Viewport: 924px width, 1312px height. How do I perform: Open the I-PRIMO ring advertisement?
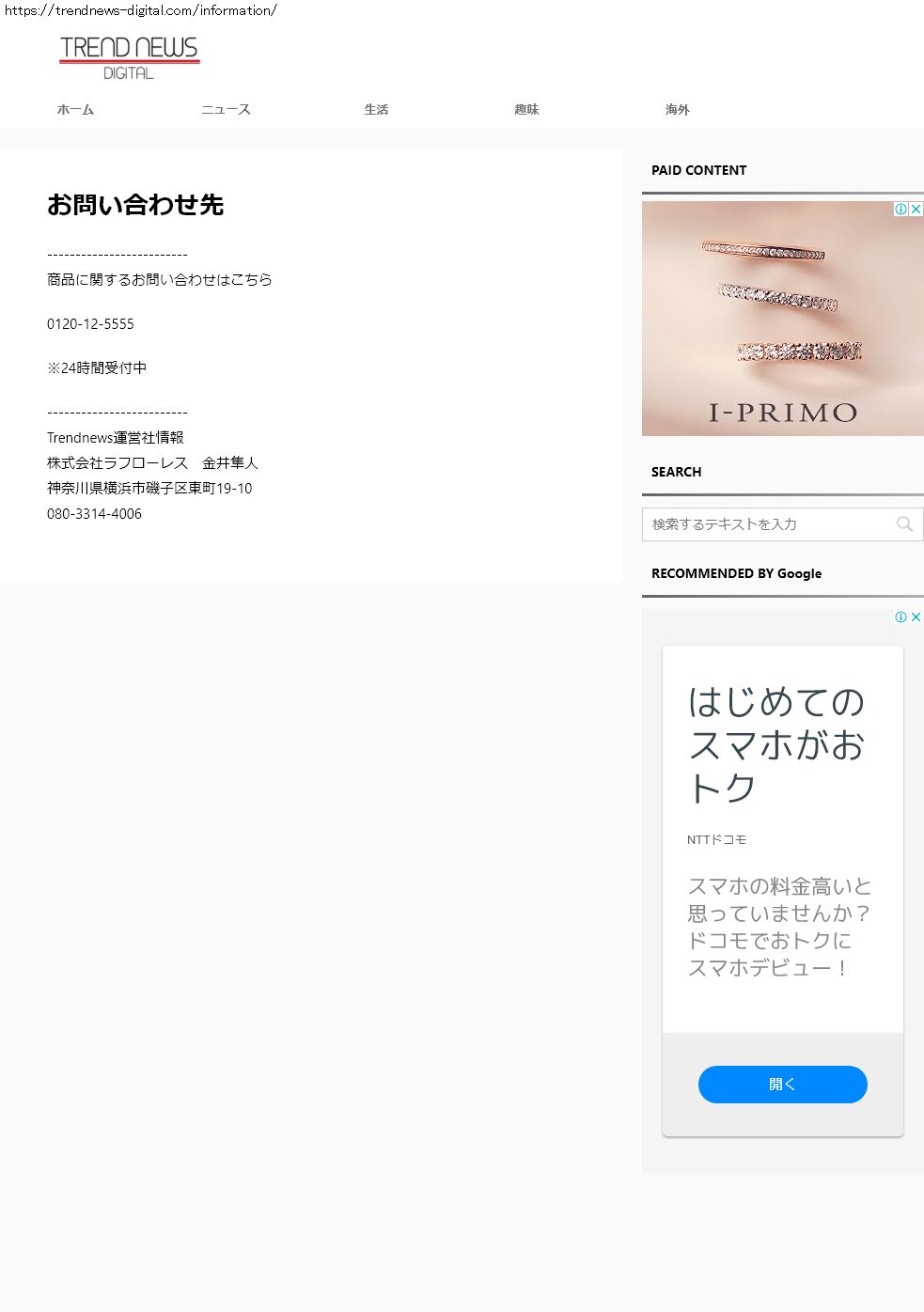click(x=782, y=320)
